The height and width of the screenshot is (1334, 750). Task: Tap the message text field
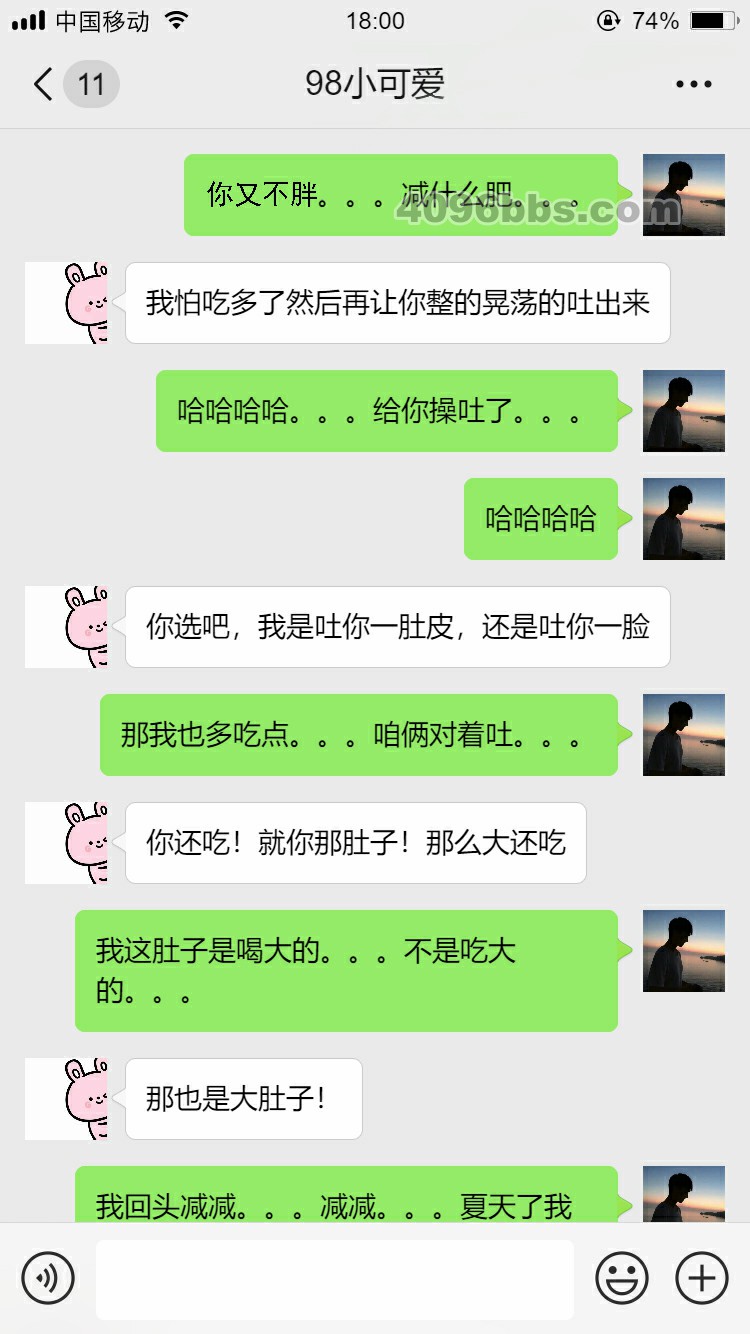pyautogui.click(x=334, y=1279)
